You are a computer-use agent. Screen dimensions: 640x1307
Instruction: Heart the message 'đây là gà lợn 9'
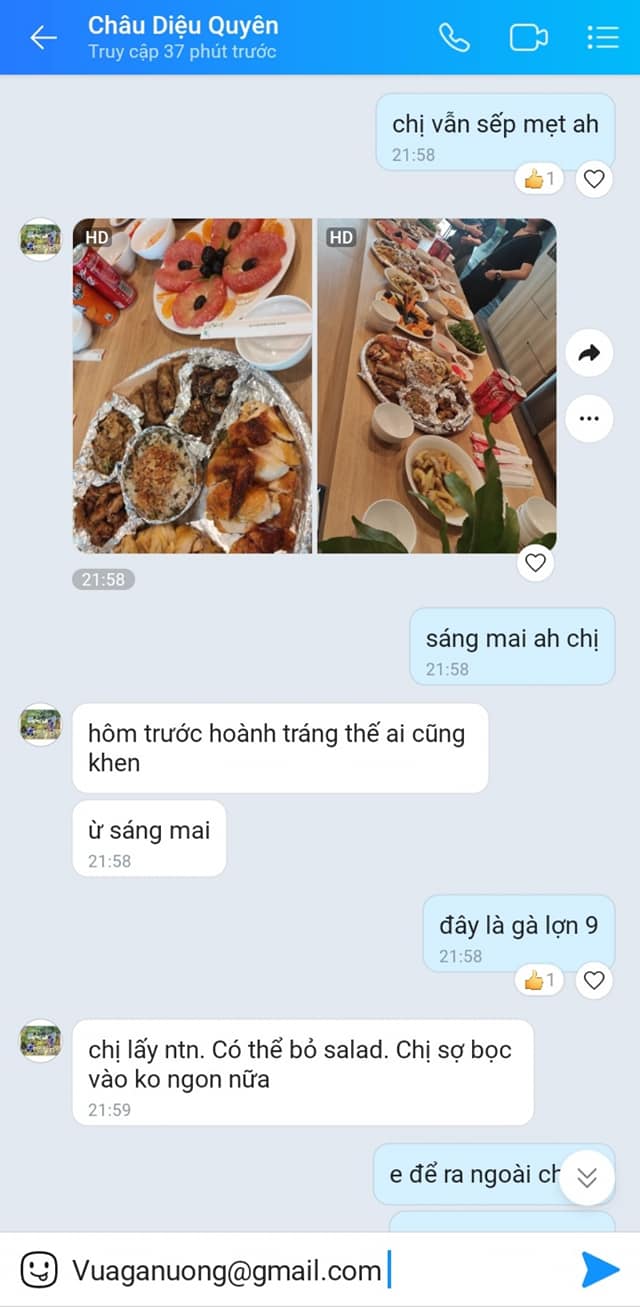tap(594, 980)
